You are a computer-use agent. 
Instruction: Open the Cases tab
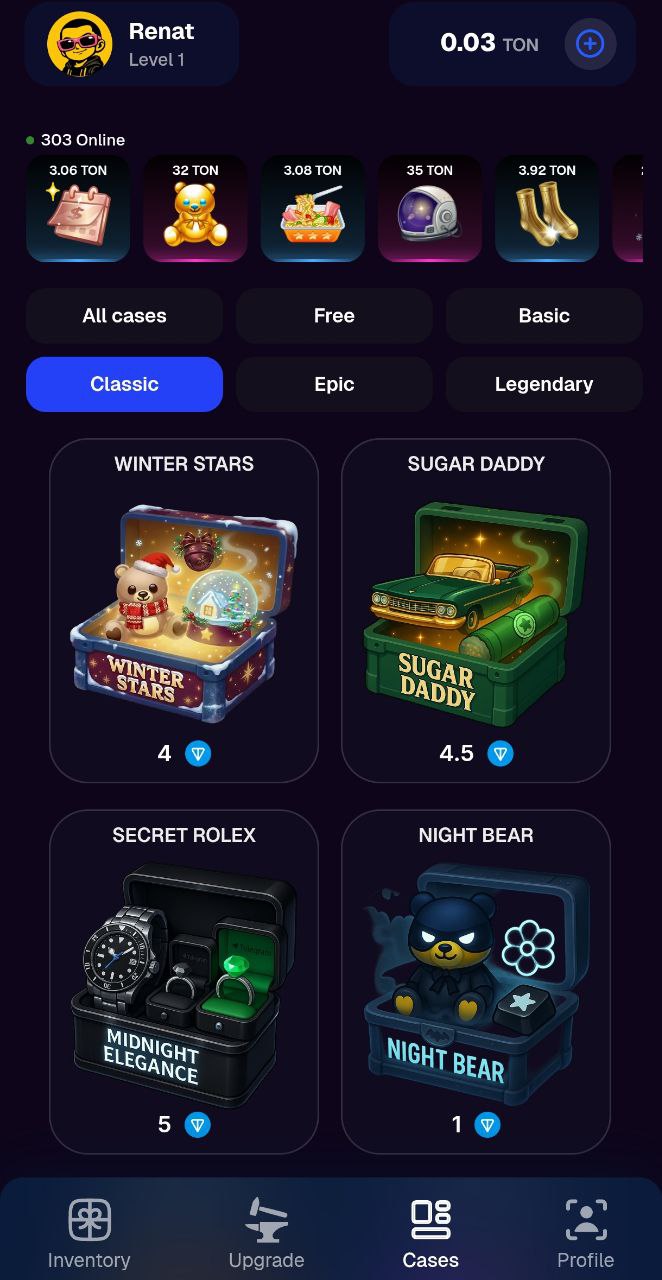click(430, 1233)
